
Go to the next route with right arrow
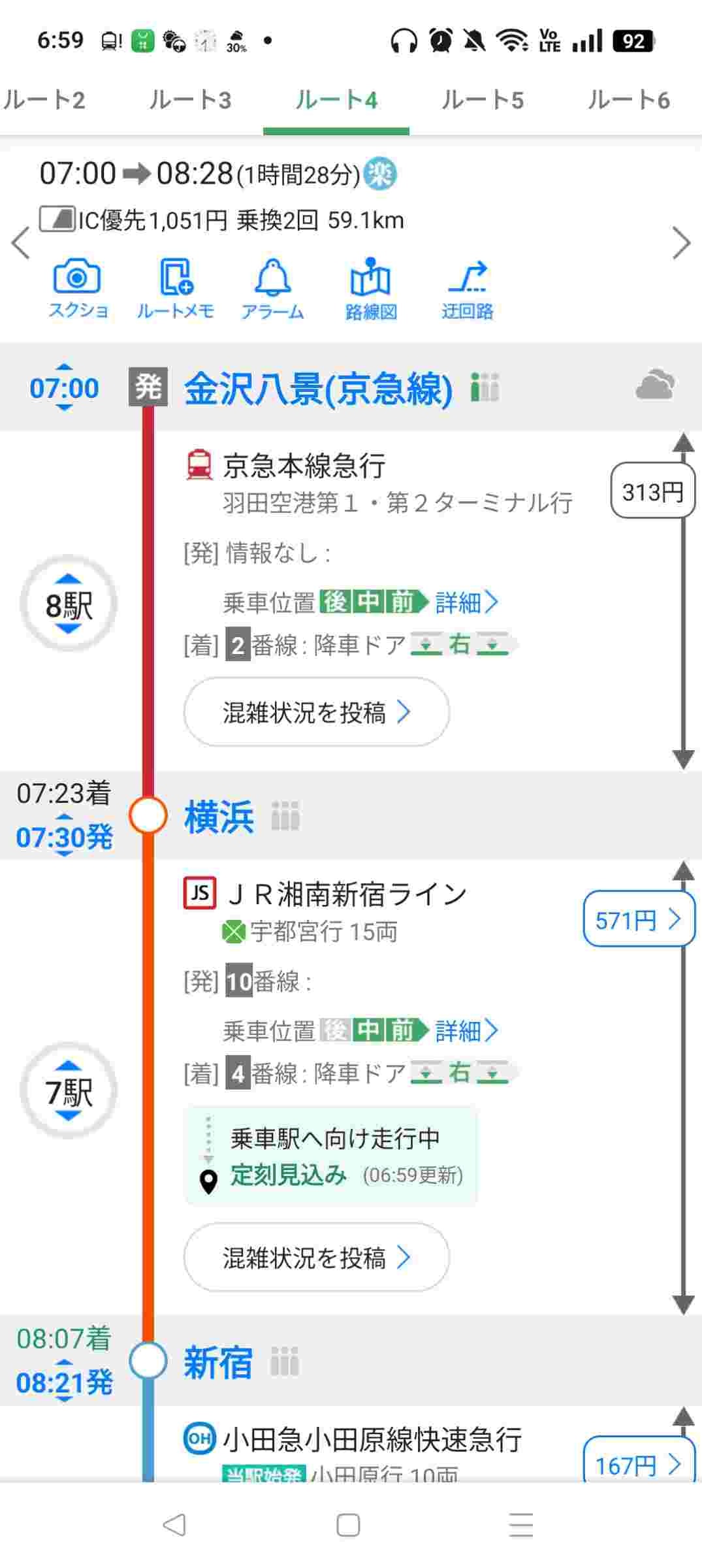(x=681, y=244)
